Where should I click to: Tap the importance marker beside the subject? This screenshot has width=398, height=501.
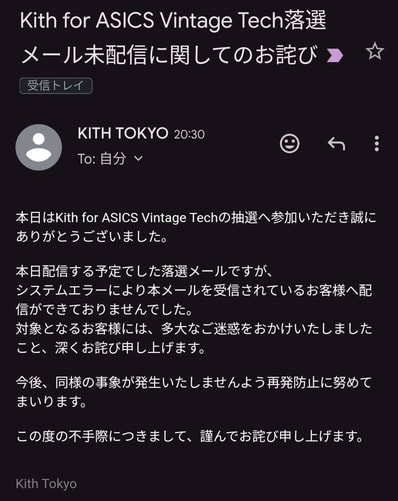(335, 55)
